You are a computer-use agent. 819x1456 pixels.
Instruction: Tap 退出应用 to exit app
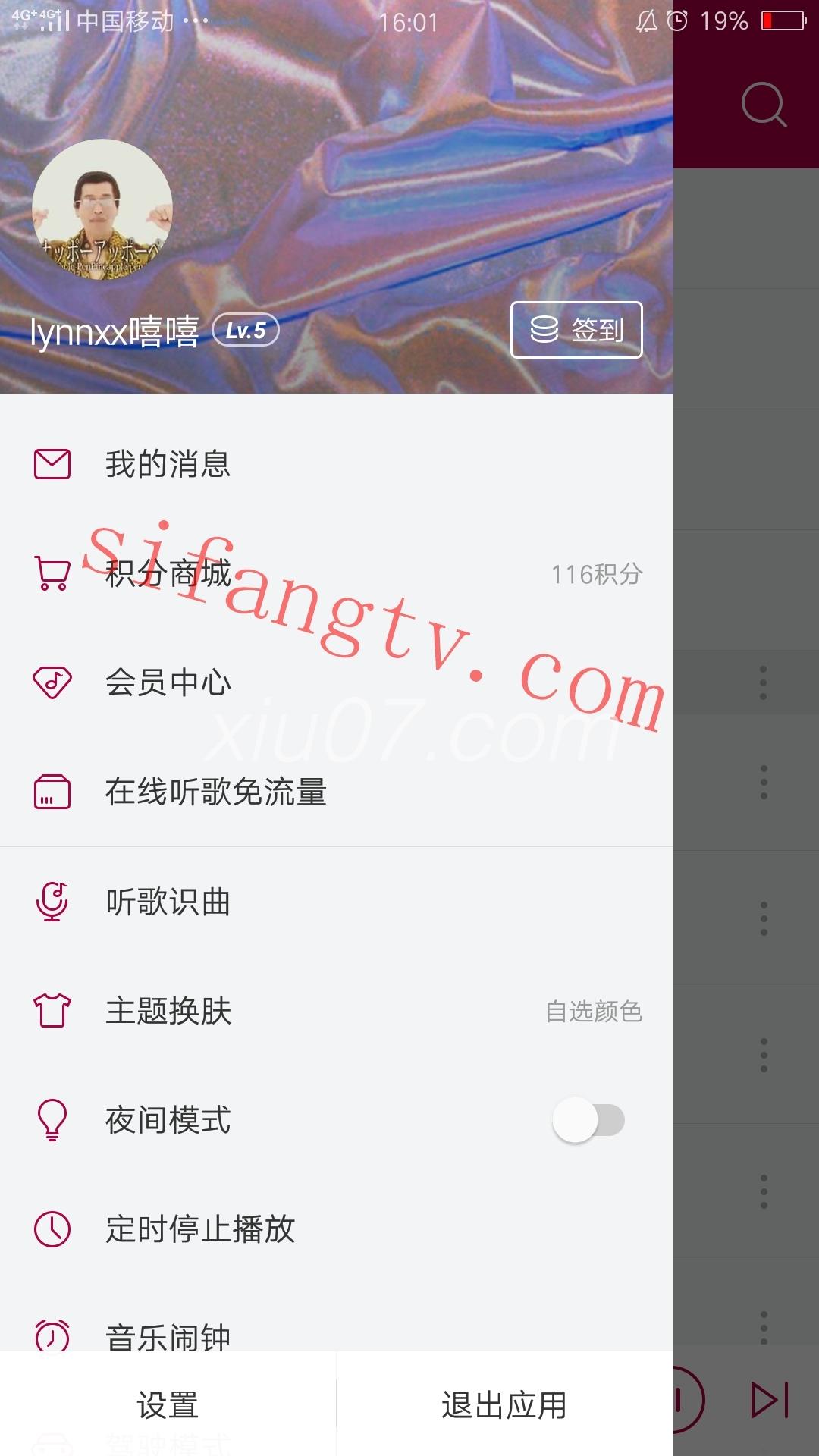[504, 1405]
